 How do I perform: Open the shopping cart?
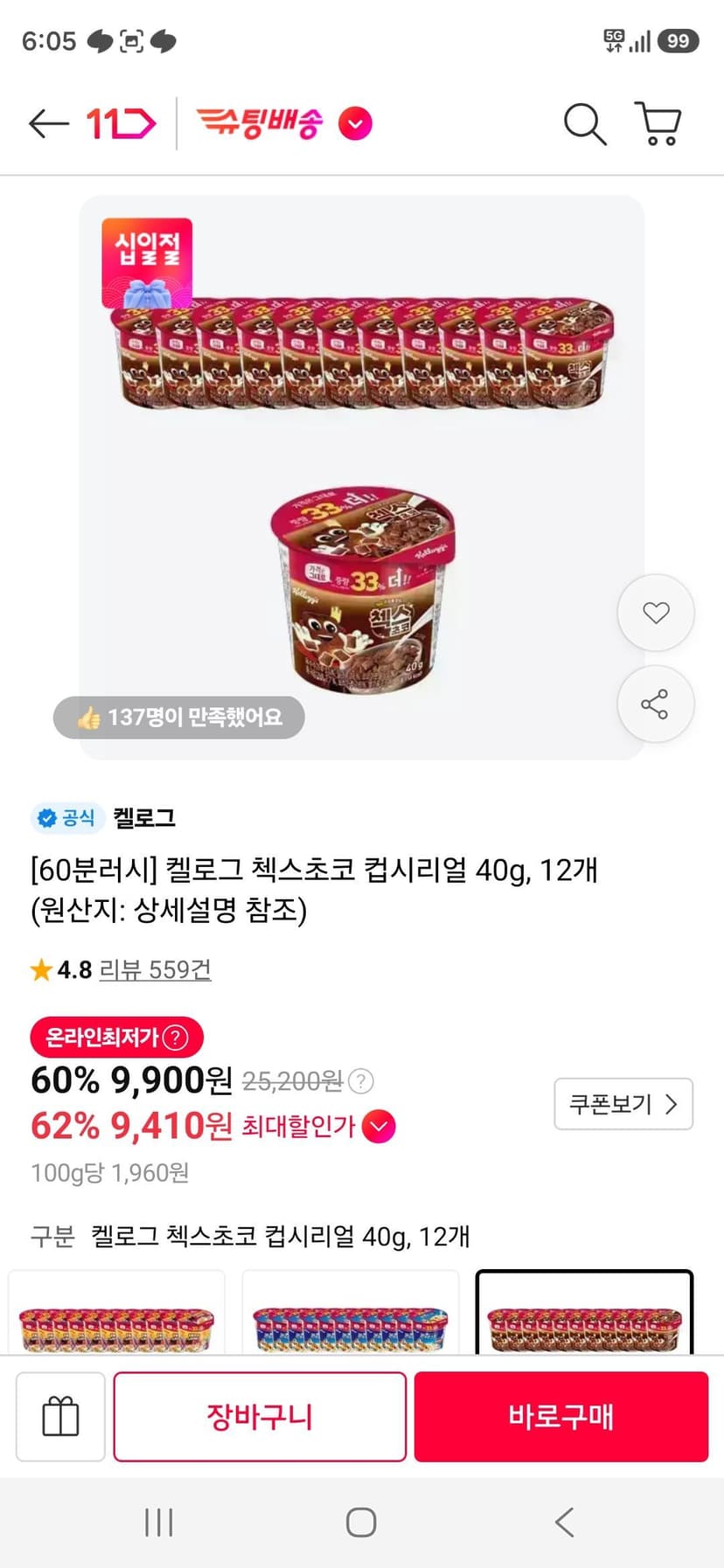click(x=658, y=124)
